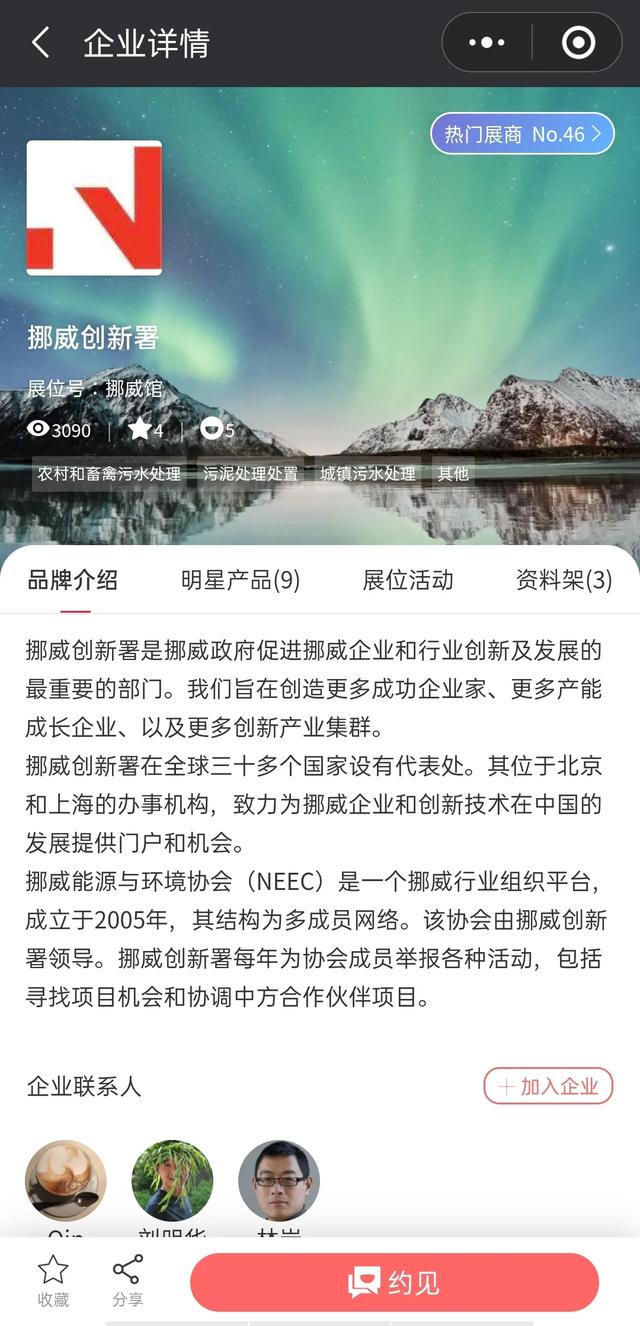Open the mini program more options menu
The image size is (640, 1326).
point(487,43)
